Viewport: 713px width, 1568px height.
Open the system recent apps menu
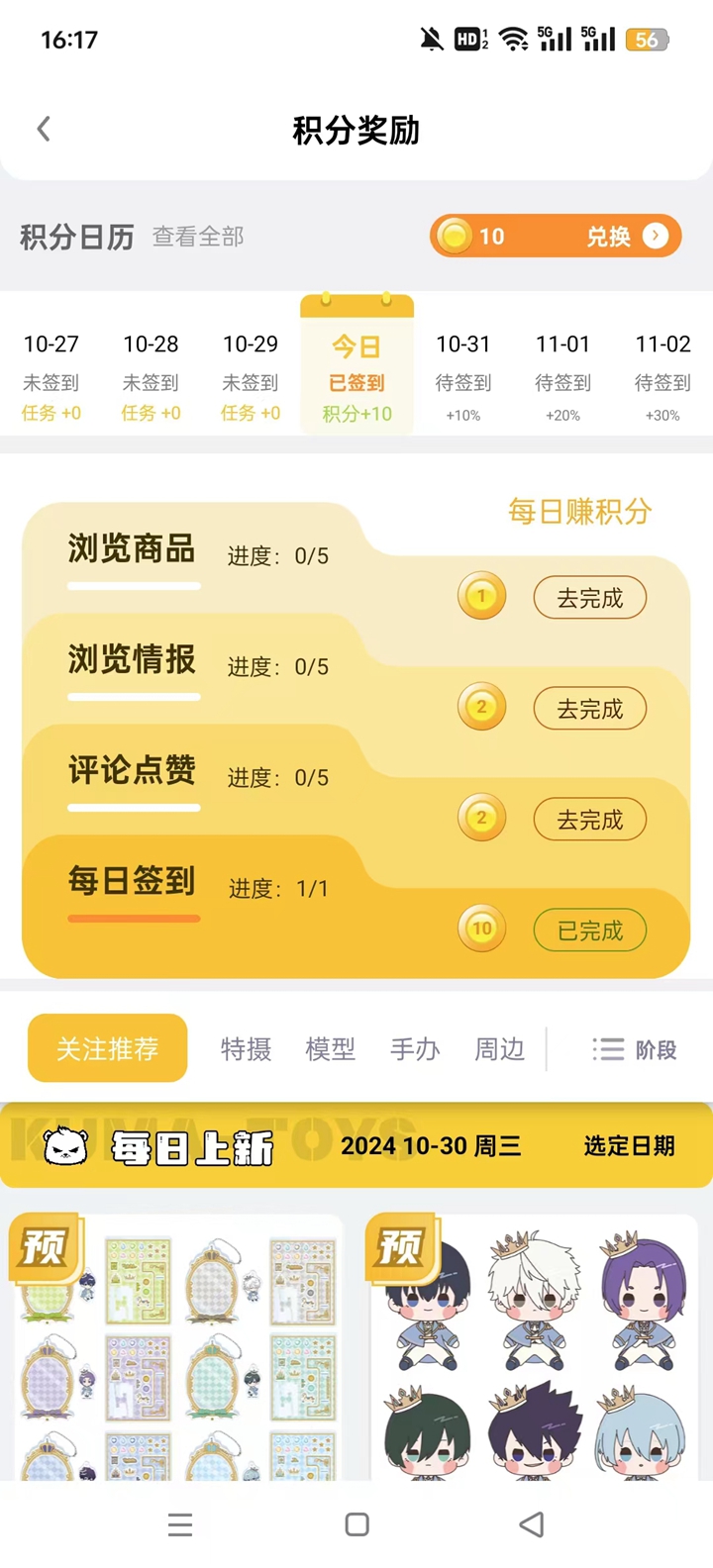coord(180,1524)
